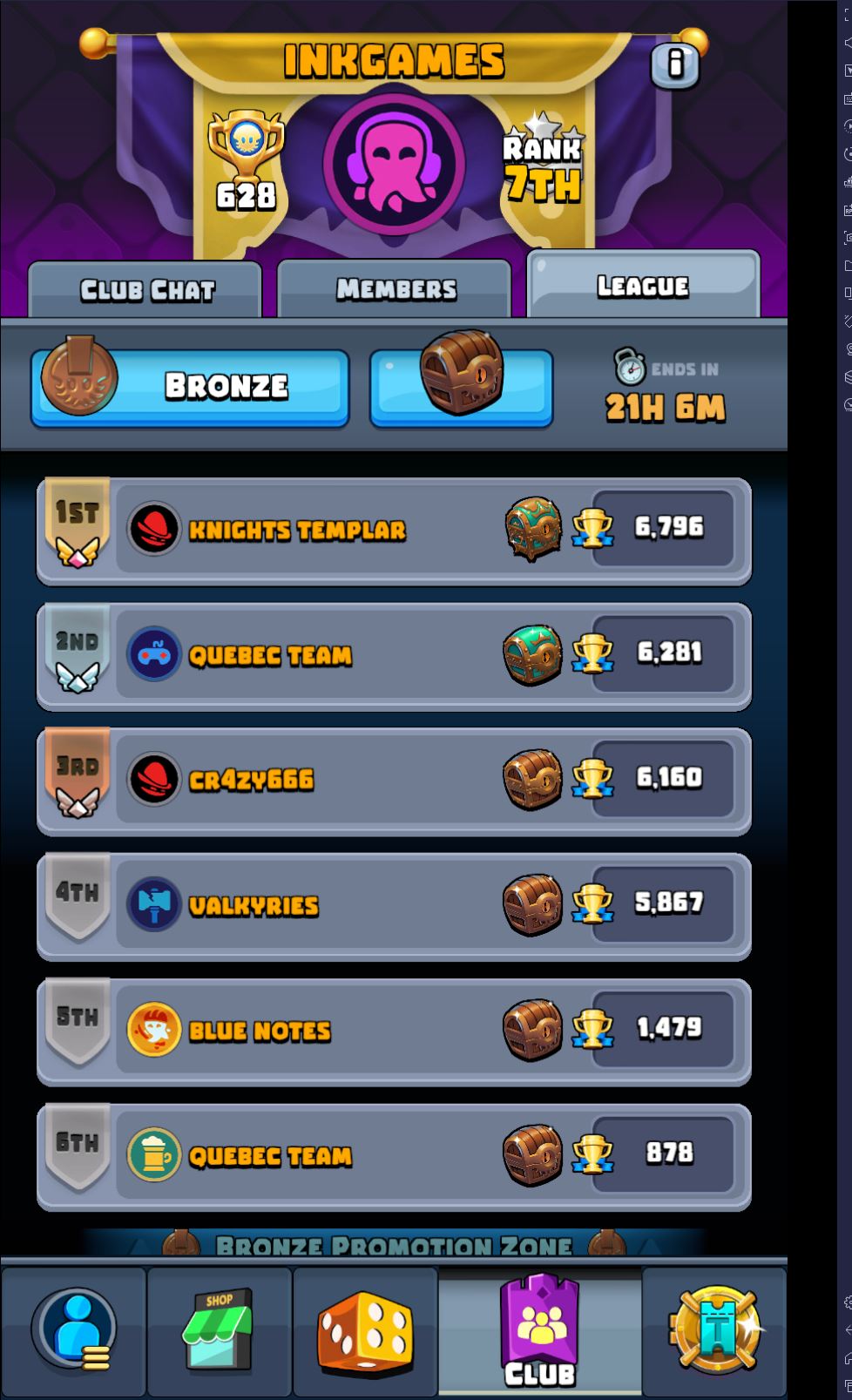Go to the profile tab
This screenshot has height=1400, width=852.
(74, 1331)
